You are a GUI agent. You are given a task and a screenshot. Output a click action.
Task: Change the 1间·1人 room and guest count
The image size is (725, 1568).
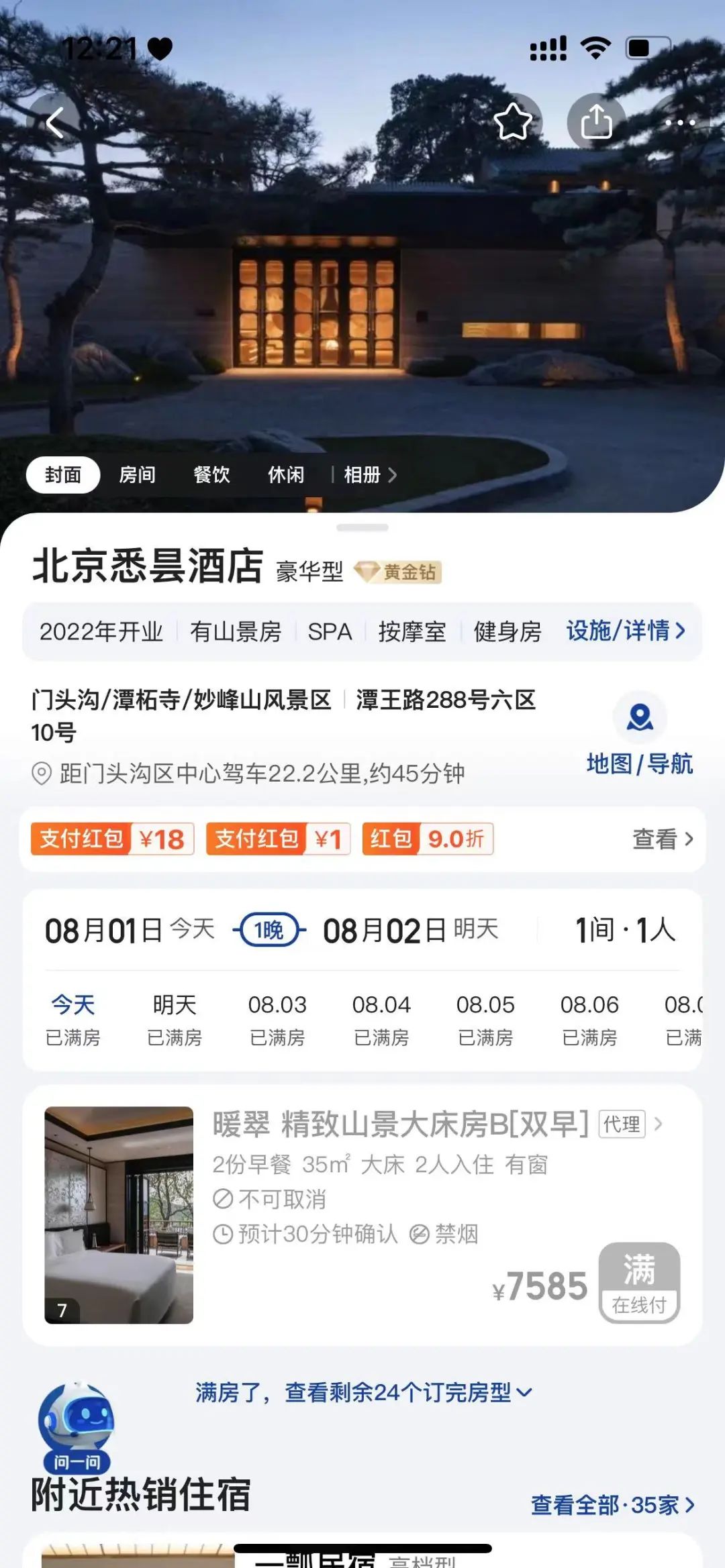[625, 931]
